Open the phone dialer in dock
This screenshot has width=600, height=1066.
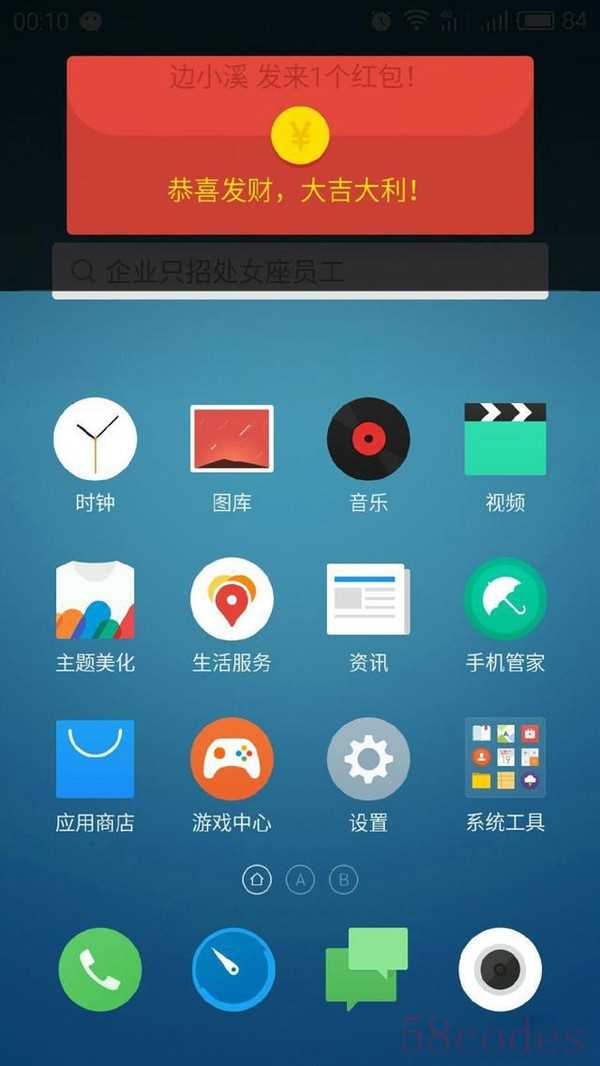pos(100,969)
